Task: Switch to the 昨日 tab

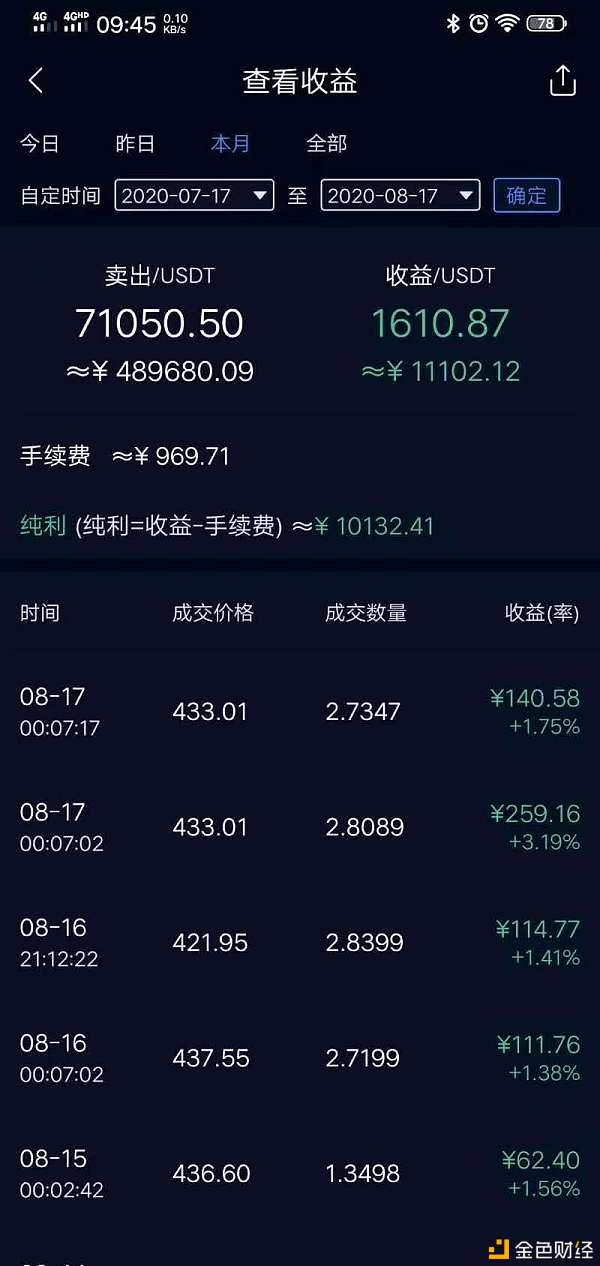Action: pyautogui.click(x=135, y=144)
